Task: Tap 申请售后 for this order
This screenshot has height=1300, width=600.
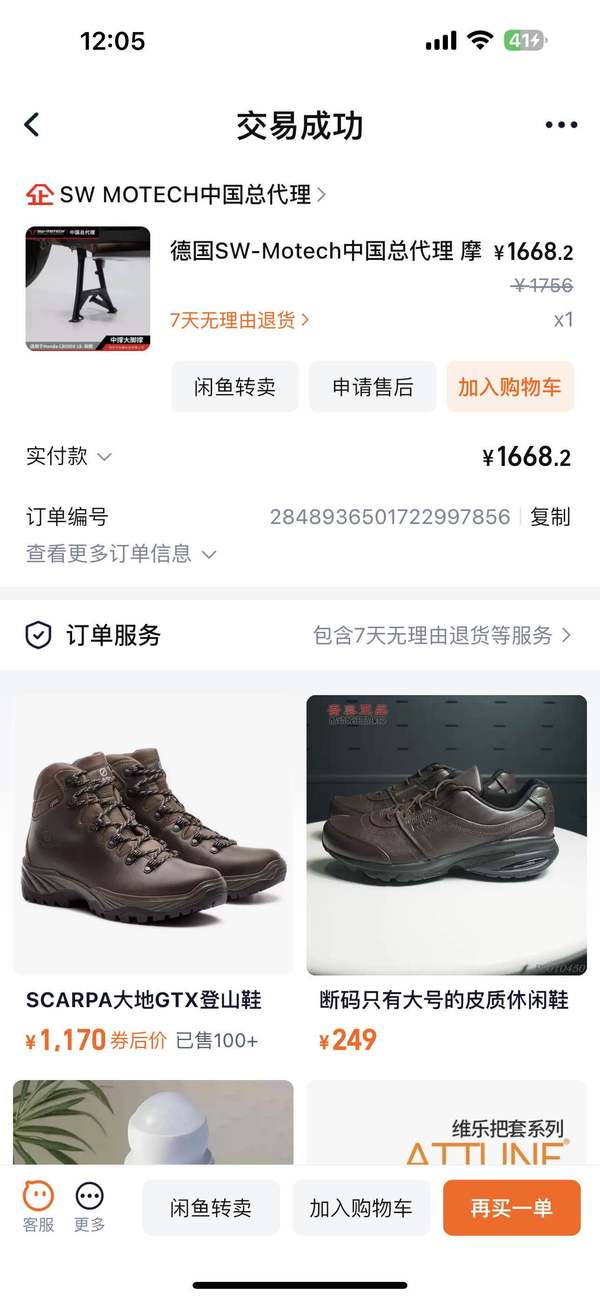Action: 372,387
